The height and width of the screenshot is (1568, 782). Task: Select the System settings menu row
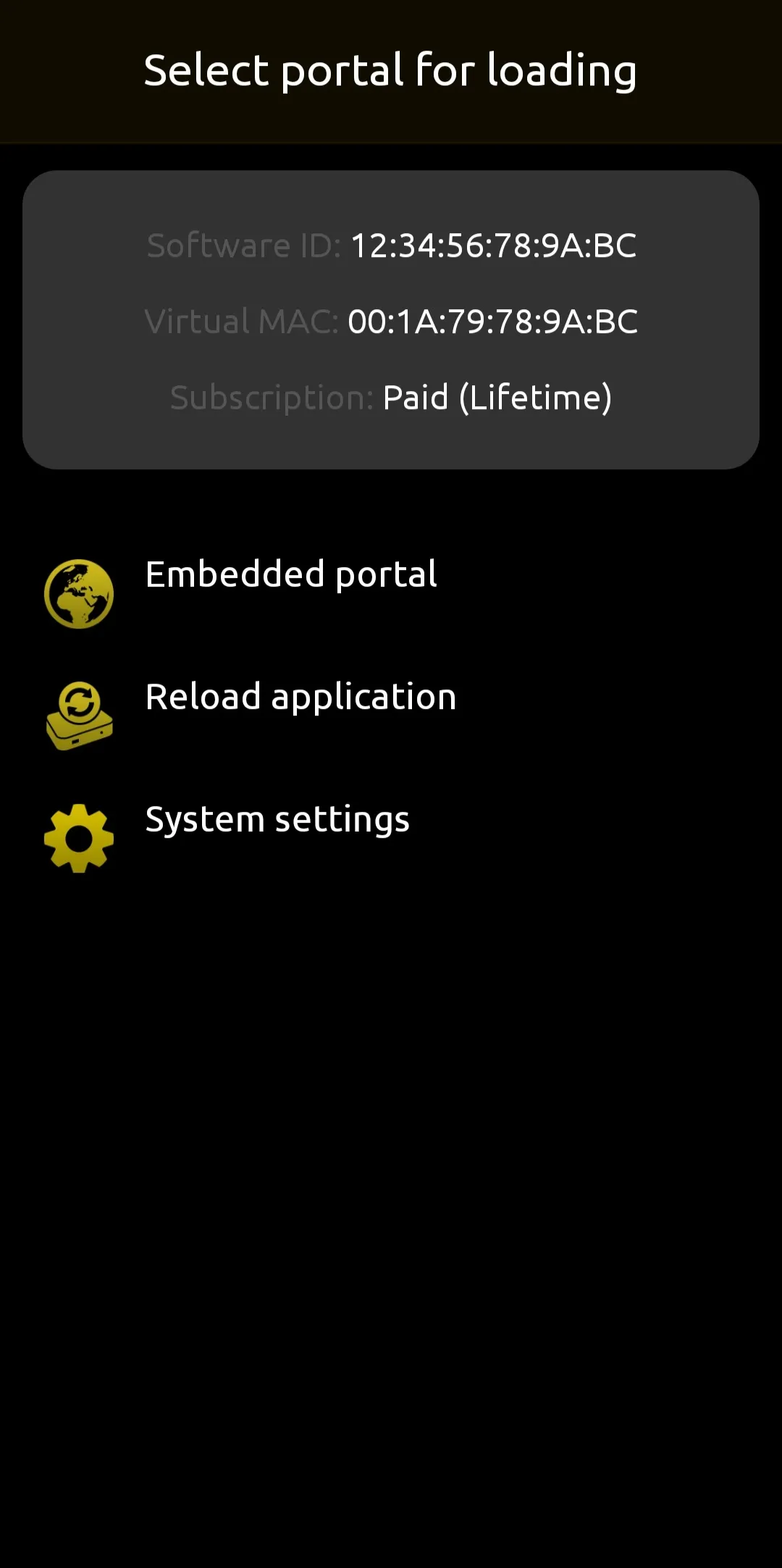click(277, 820)
